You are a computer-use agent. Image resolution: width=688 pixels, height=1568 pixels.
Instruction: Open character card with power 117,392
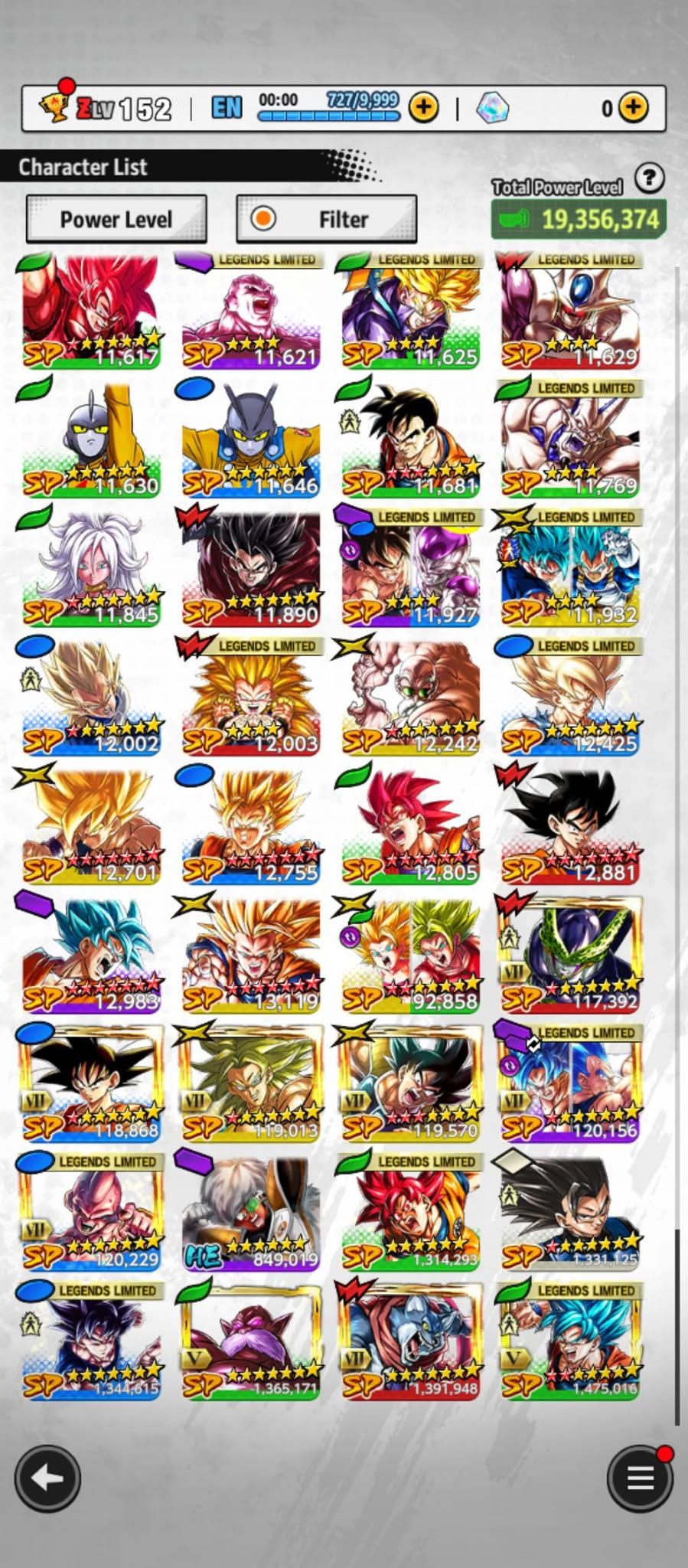(x=570, y=953)
